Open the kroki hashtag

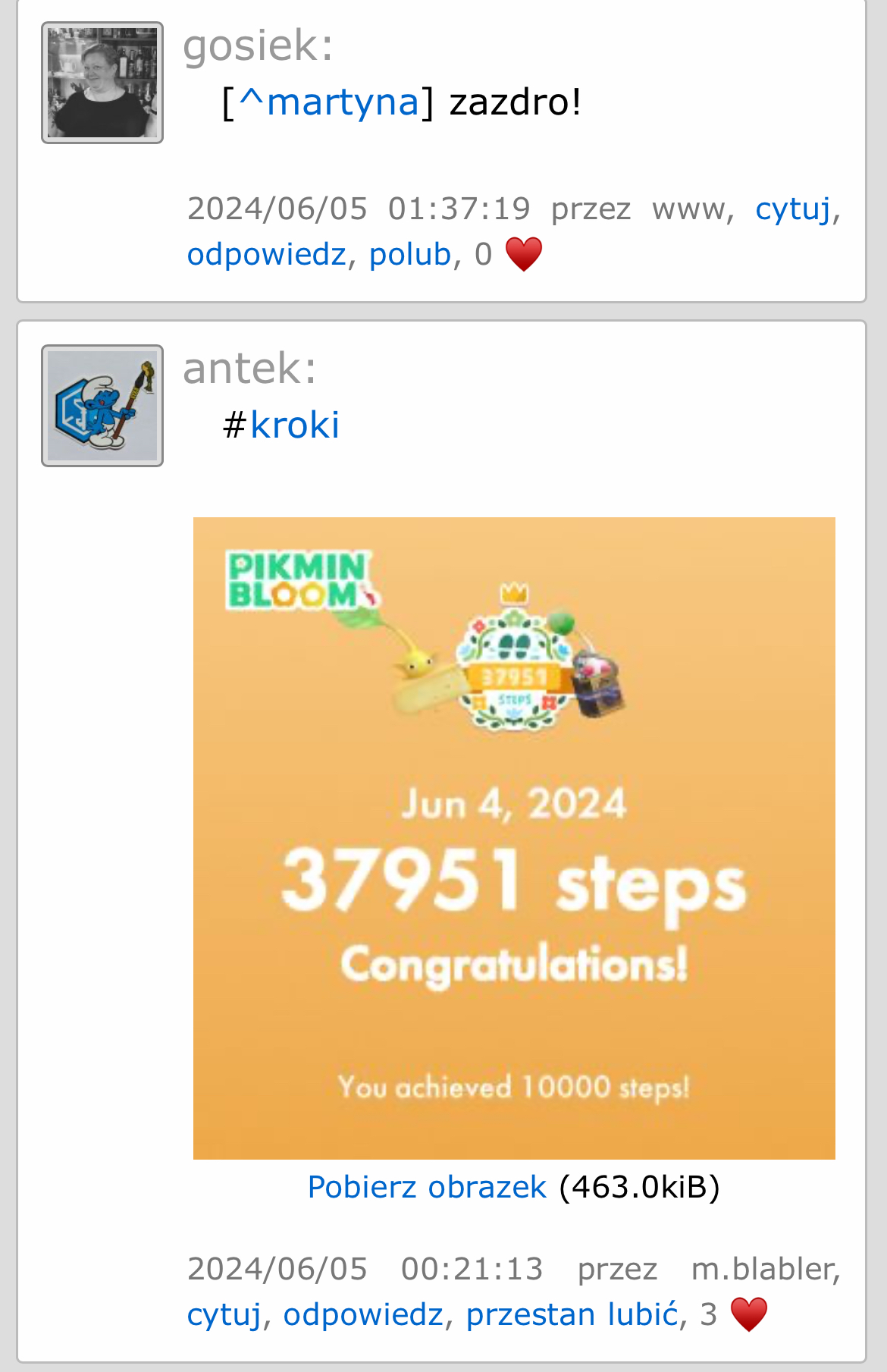pyautogui.click(x=294, y=425)
